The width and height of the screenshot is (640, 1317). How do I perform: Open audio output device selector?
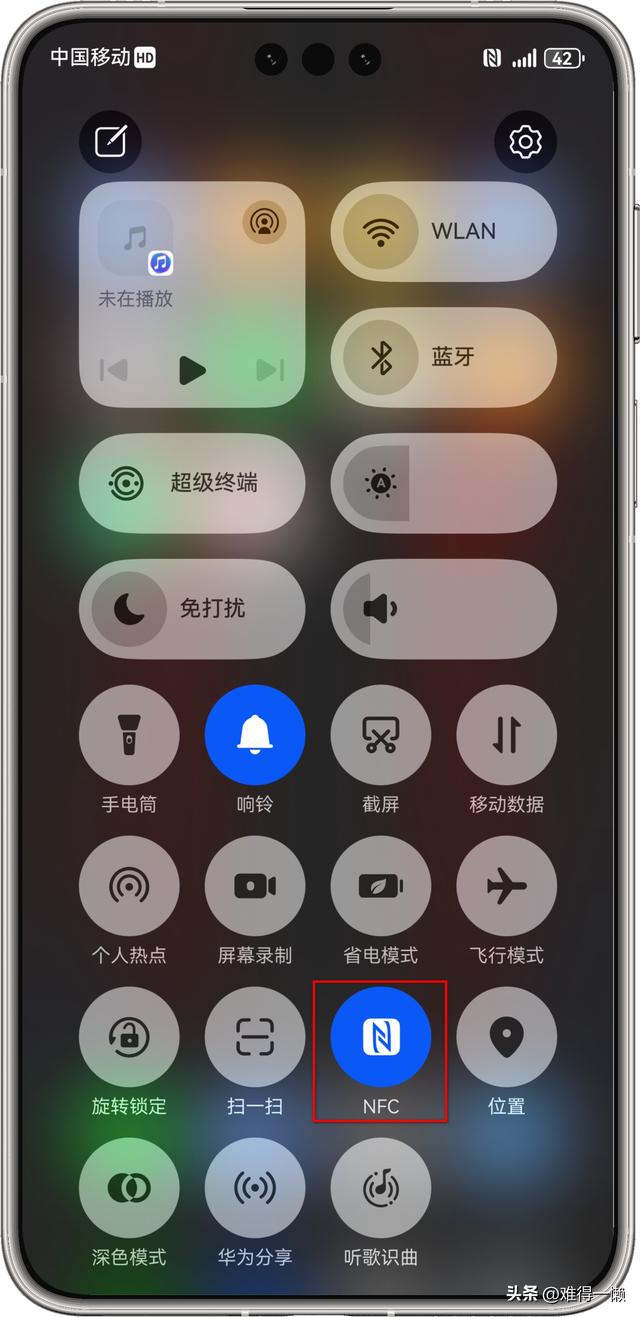[x=263, y=222]
